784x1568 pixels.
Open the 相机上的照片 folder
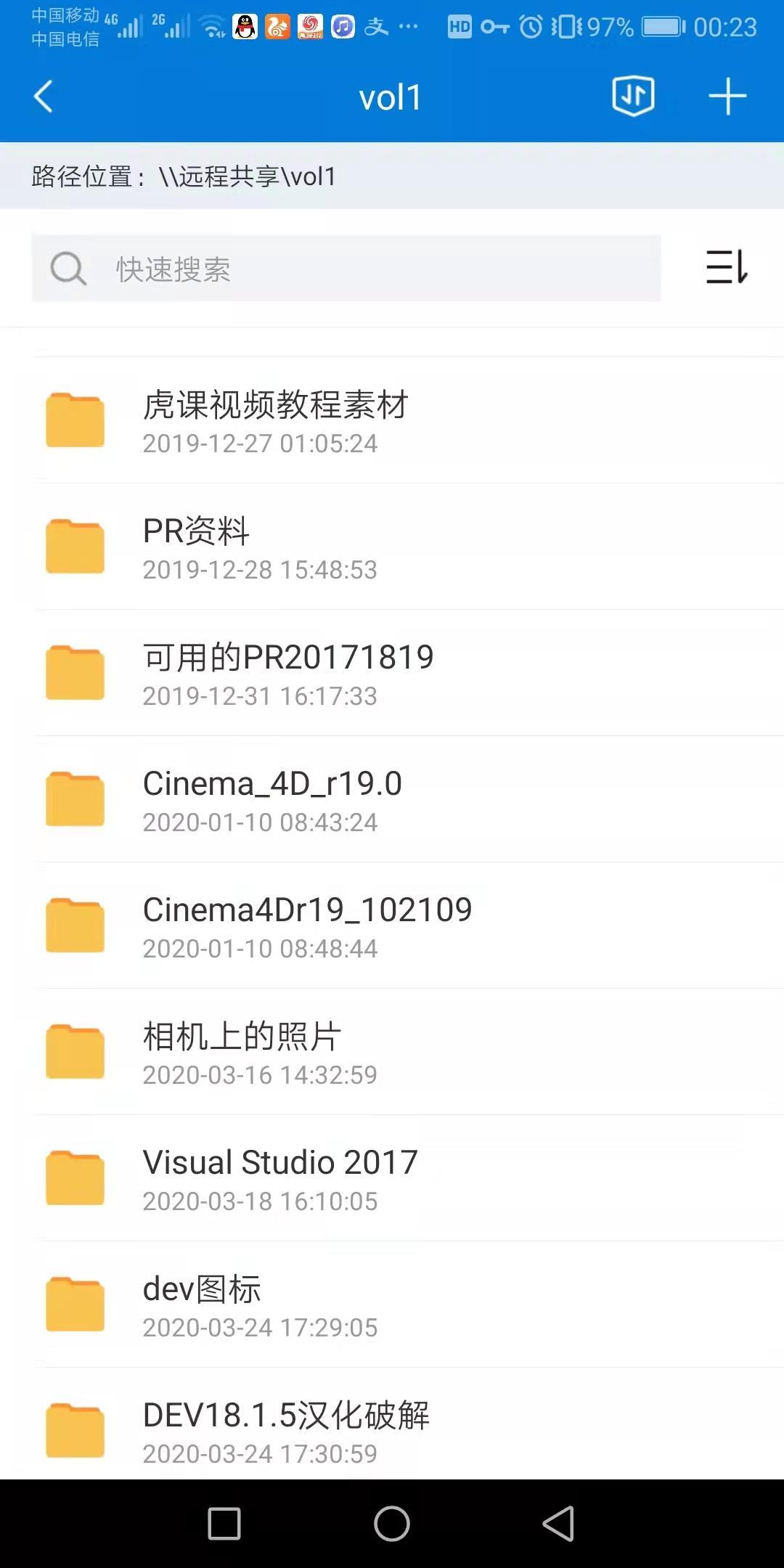242,1053
